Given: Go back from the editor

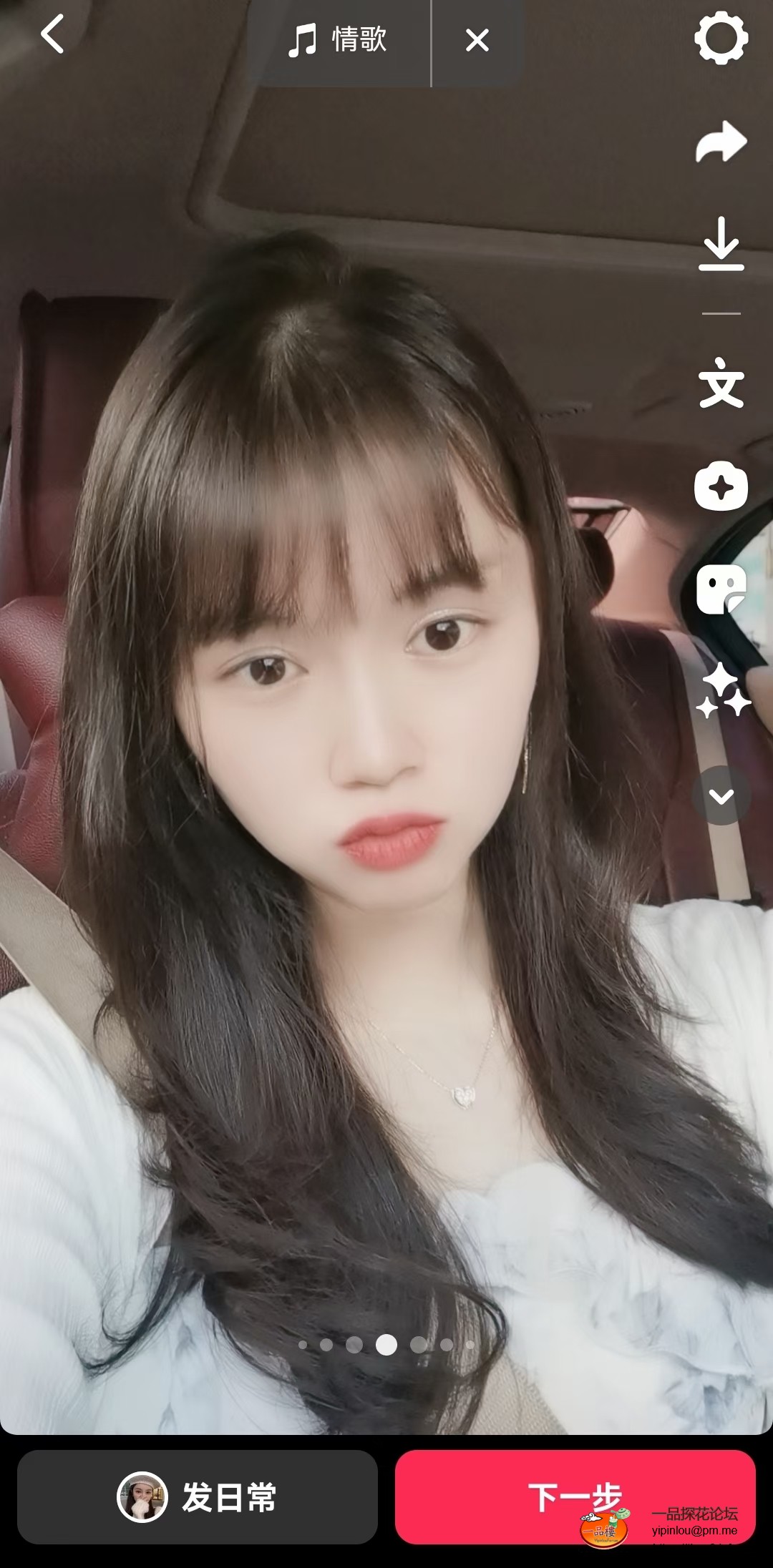Looking at the screenshot, I should [52, 35].
